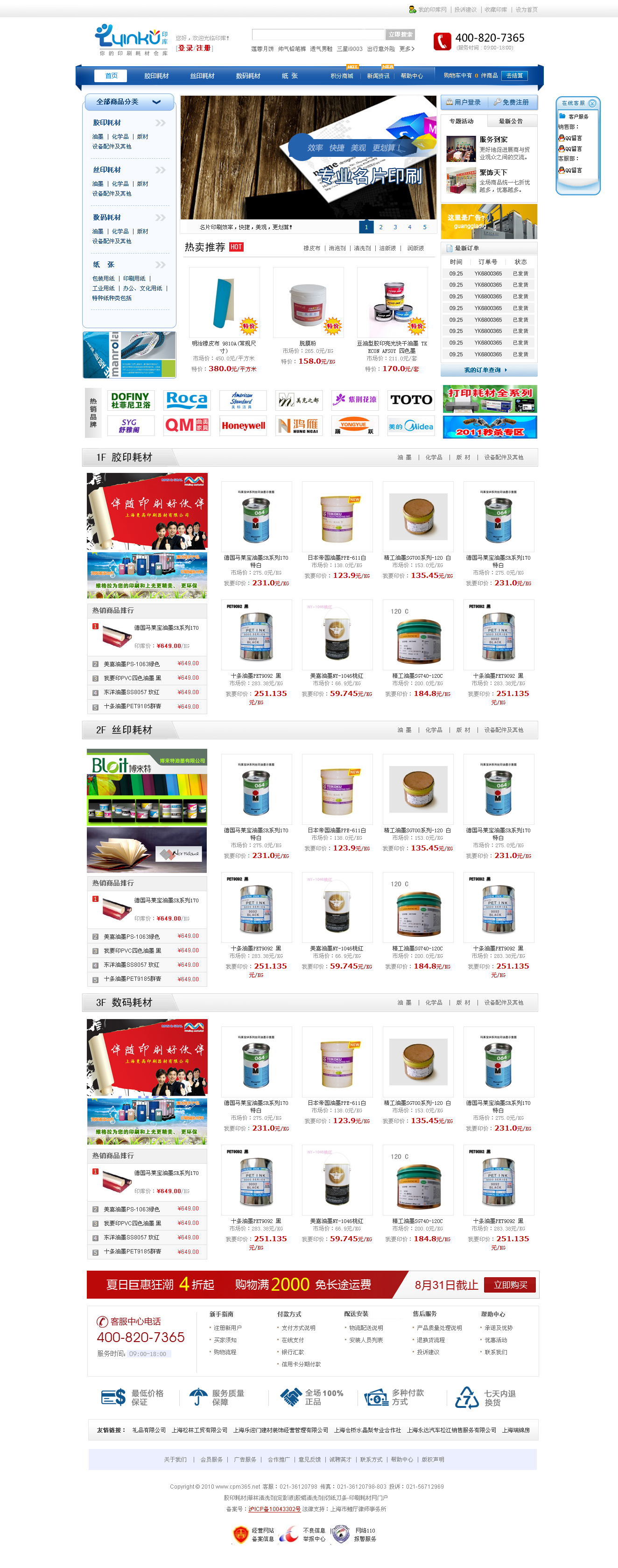618x1568 pixels.
Task: Open 支付方式说明 footer link
Action: click(x=298, y=1328)
